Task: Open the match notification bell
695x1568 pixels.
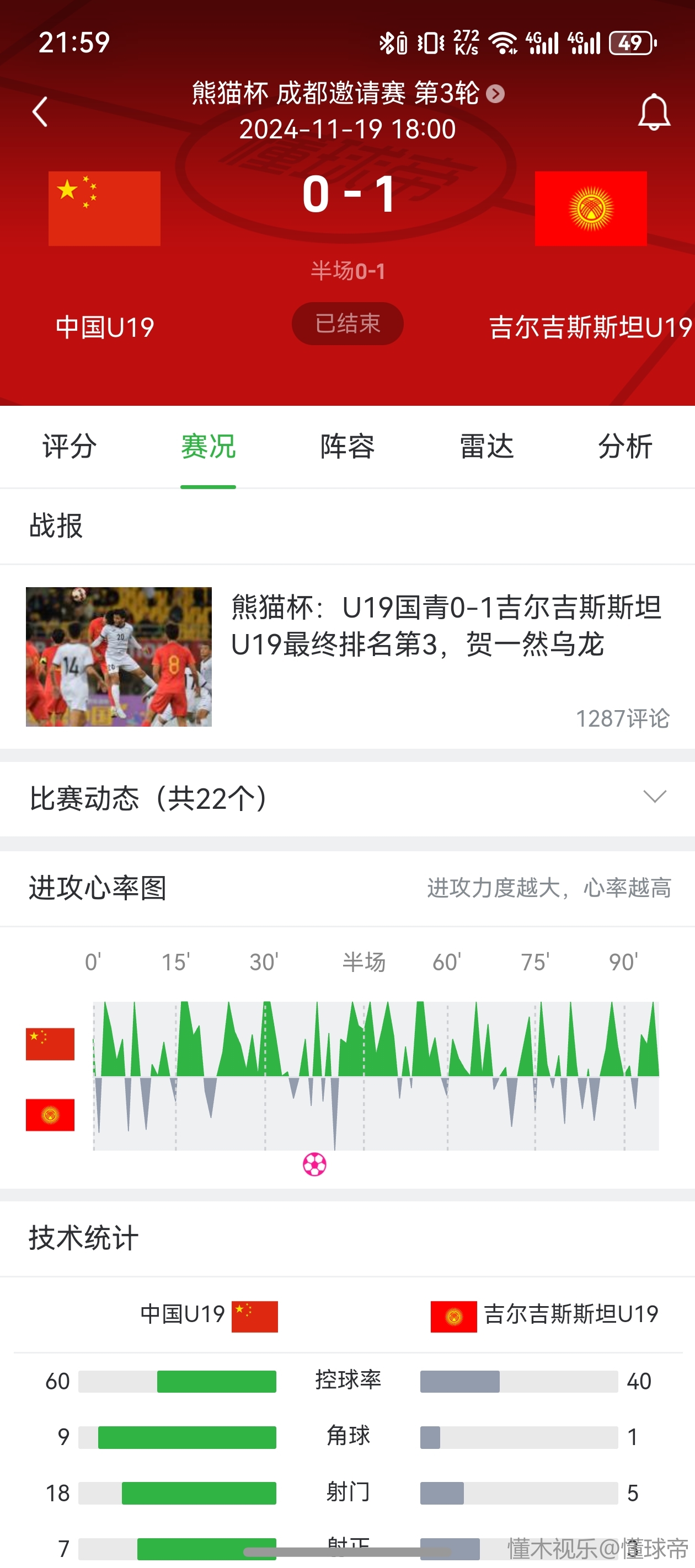Action: (654, 112)
